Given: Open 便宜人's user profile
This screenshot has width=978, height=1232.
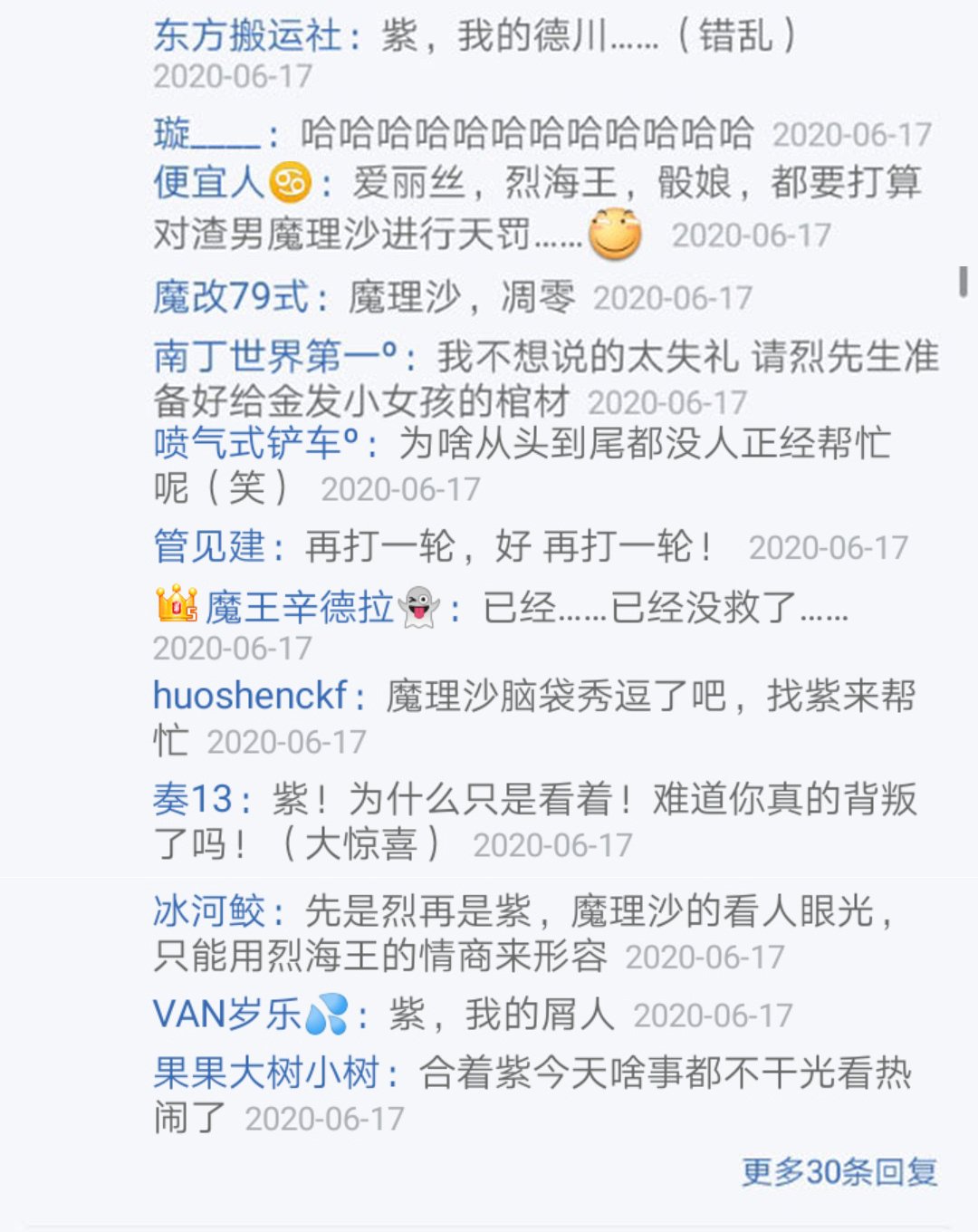Looking at the screenshot, I should (208, 183).
